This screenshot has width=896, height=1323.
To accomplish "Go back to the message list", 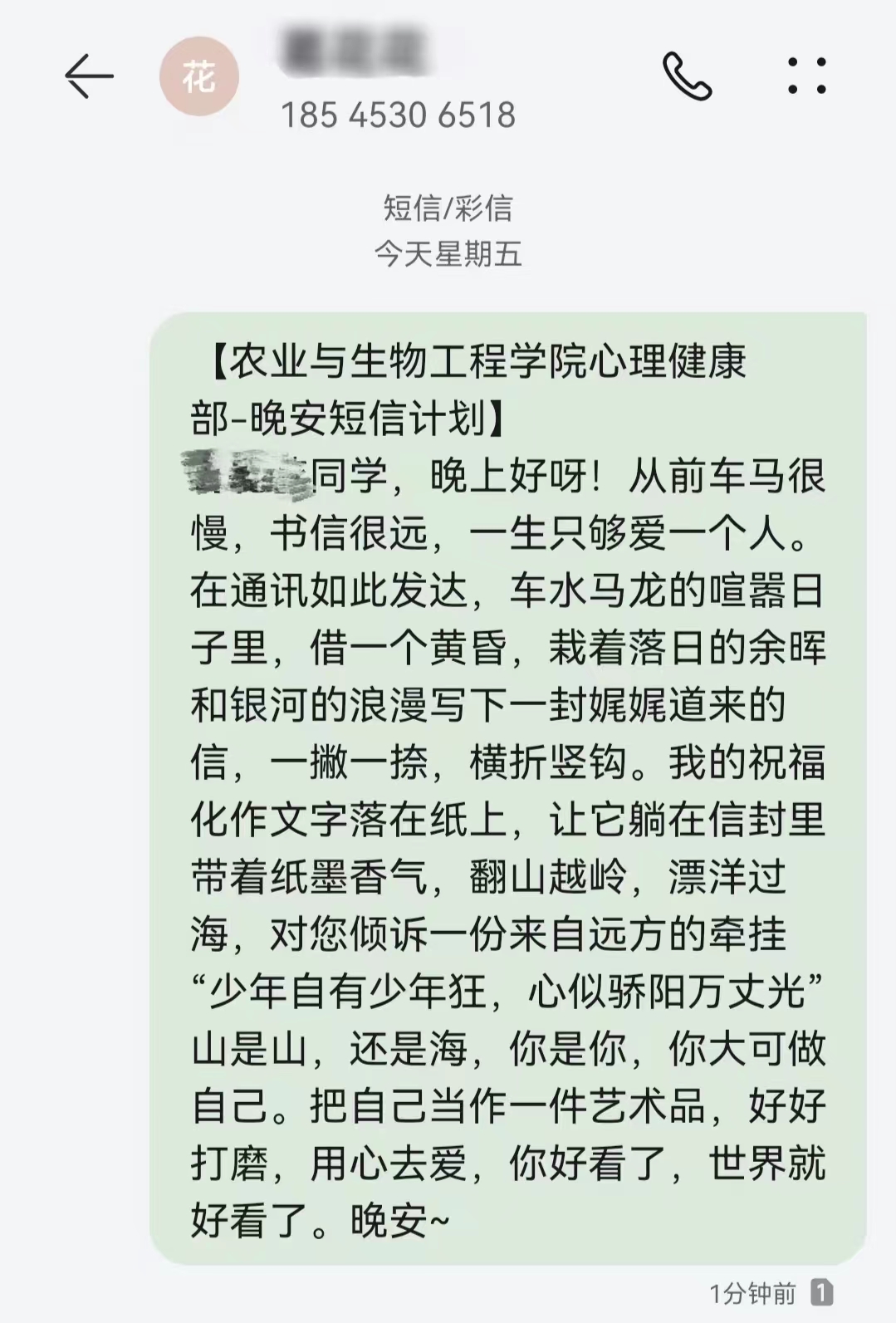I will 89,76.
